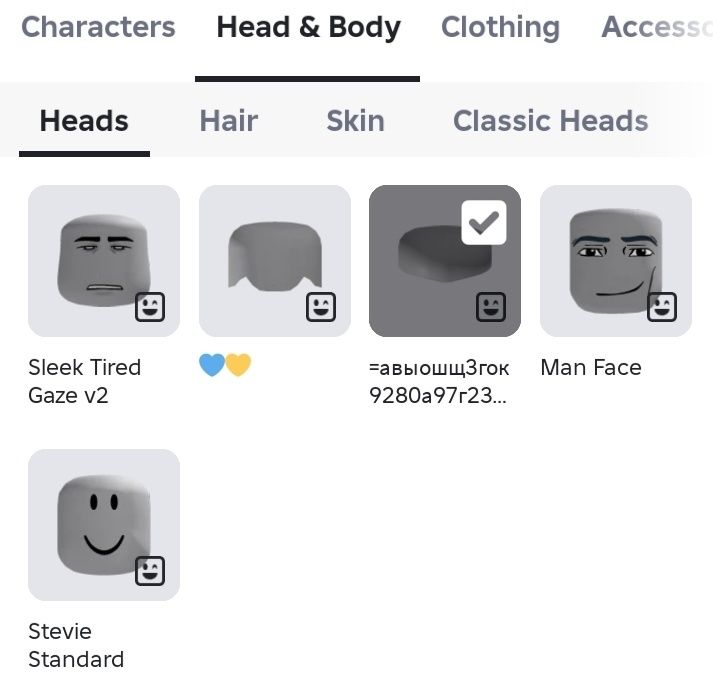Switch to the Characters tab
This screenshot has width=713, height=687.
pyautogui.click(x=98, y=27)
